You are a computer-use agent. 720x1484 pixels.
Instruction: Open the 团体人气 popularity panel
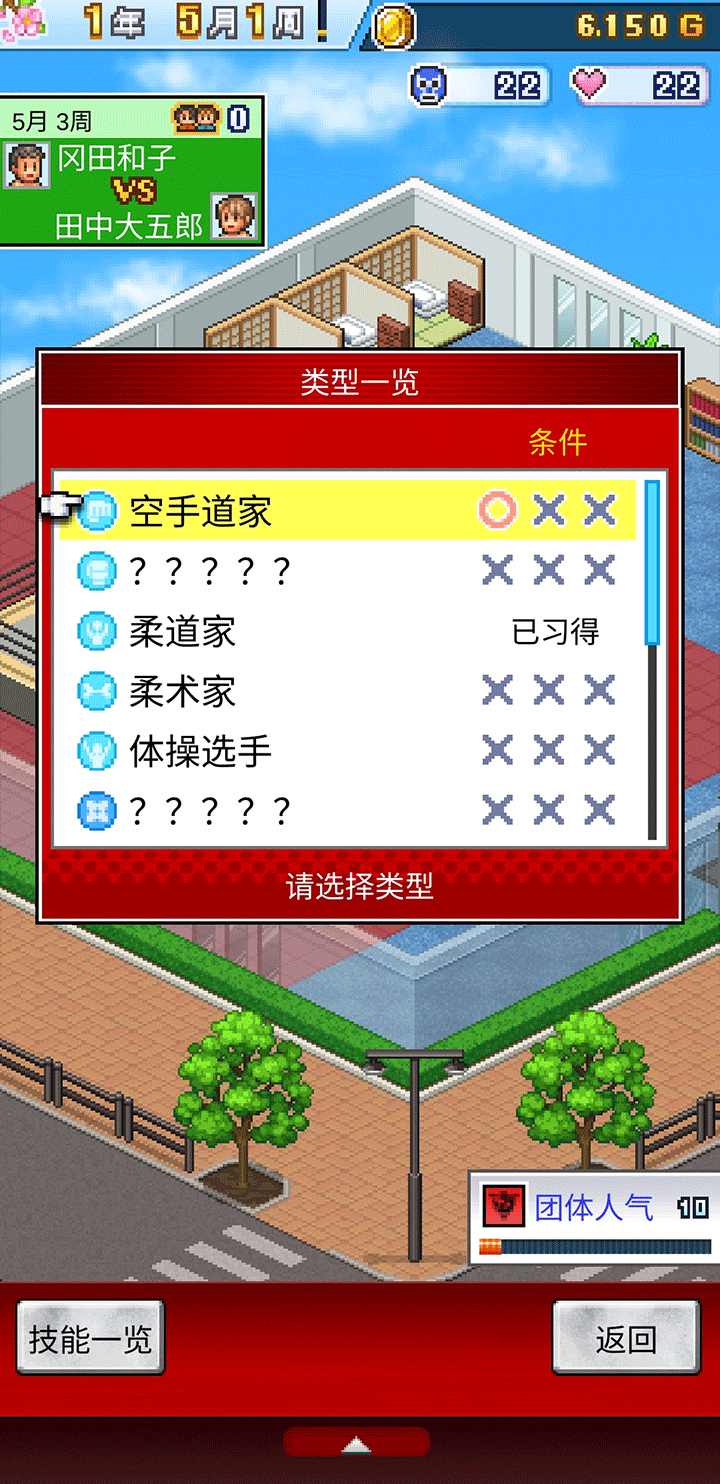(x=595, y=1217)
